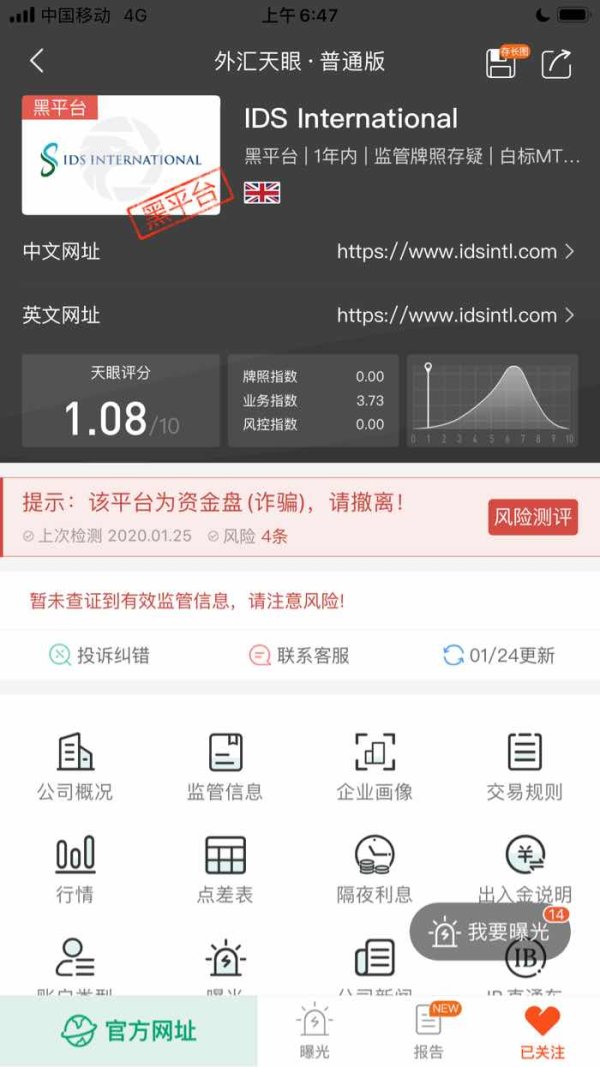
Task: View the 点差表 spread table
Action: (224, 870)
